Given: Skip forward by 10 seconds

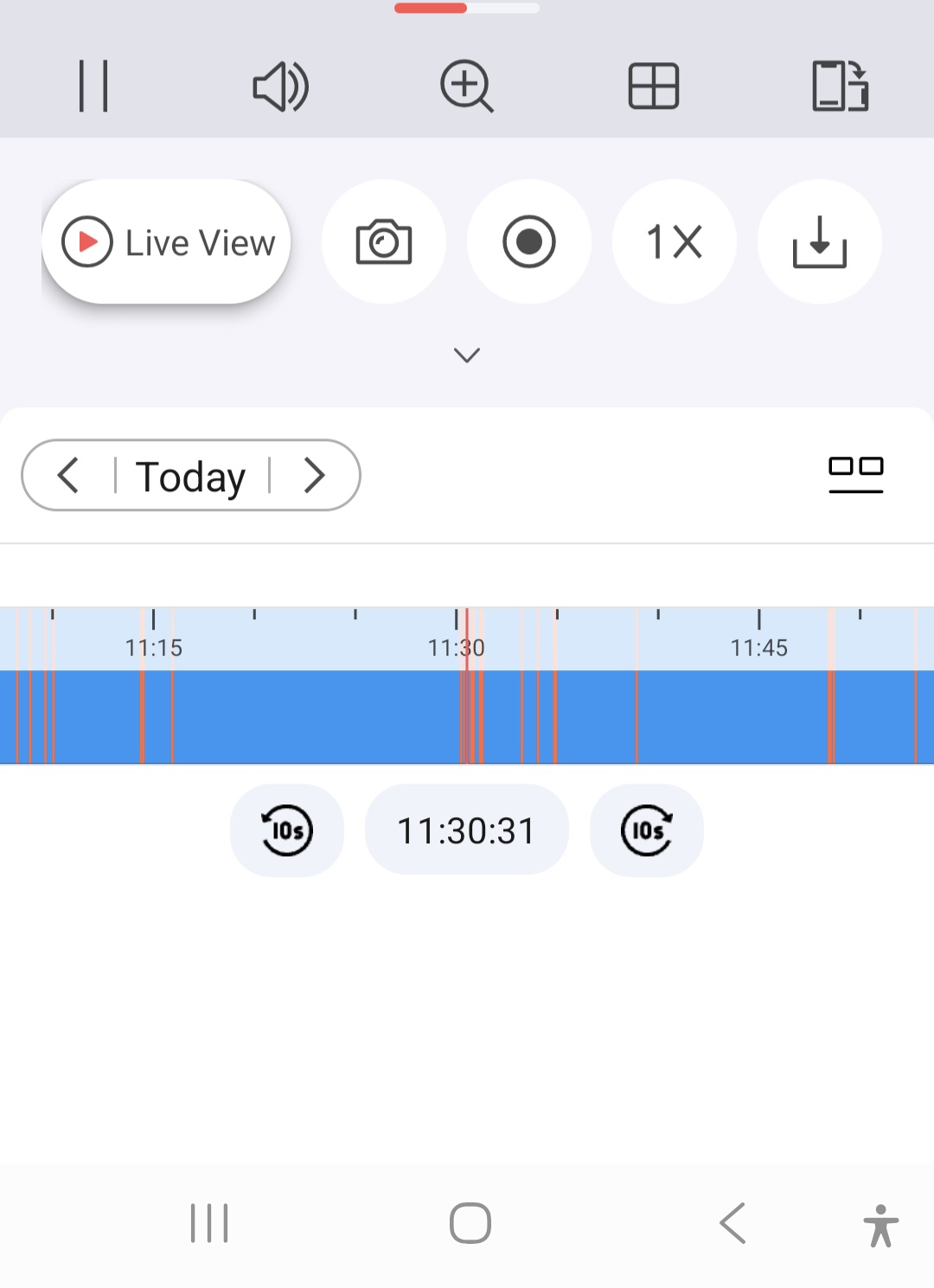Looking at the screenshot, I should point(647,830).
